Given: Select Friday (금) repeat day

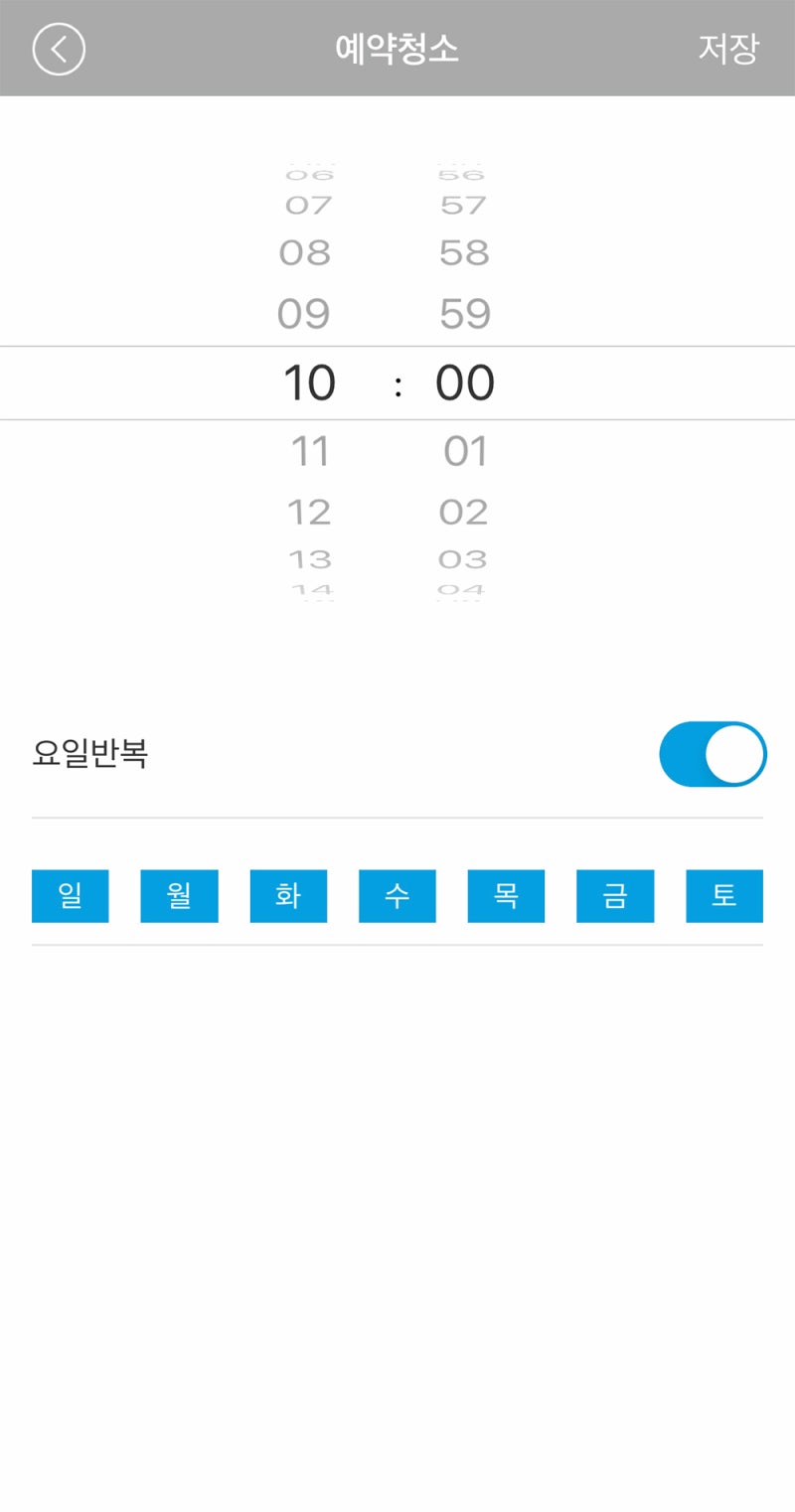Looking at the screenshot, I should pyautogui.click(x=615, y=896).
